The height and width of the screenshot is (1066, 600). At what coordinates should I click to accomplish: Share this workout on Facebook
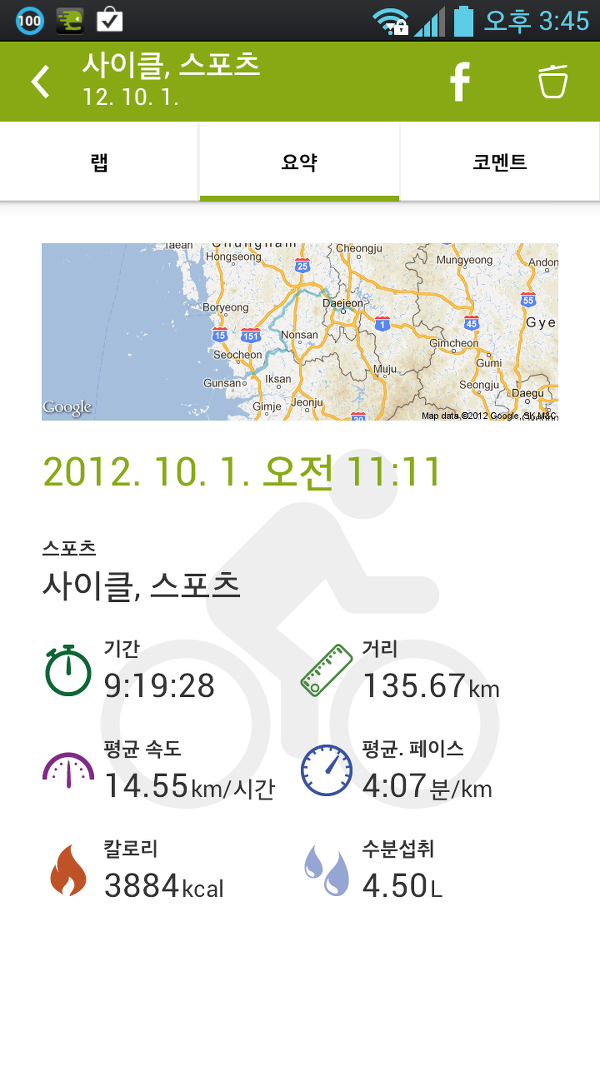coord(461,82)
